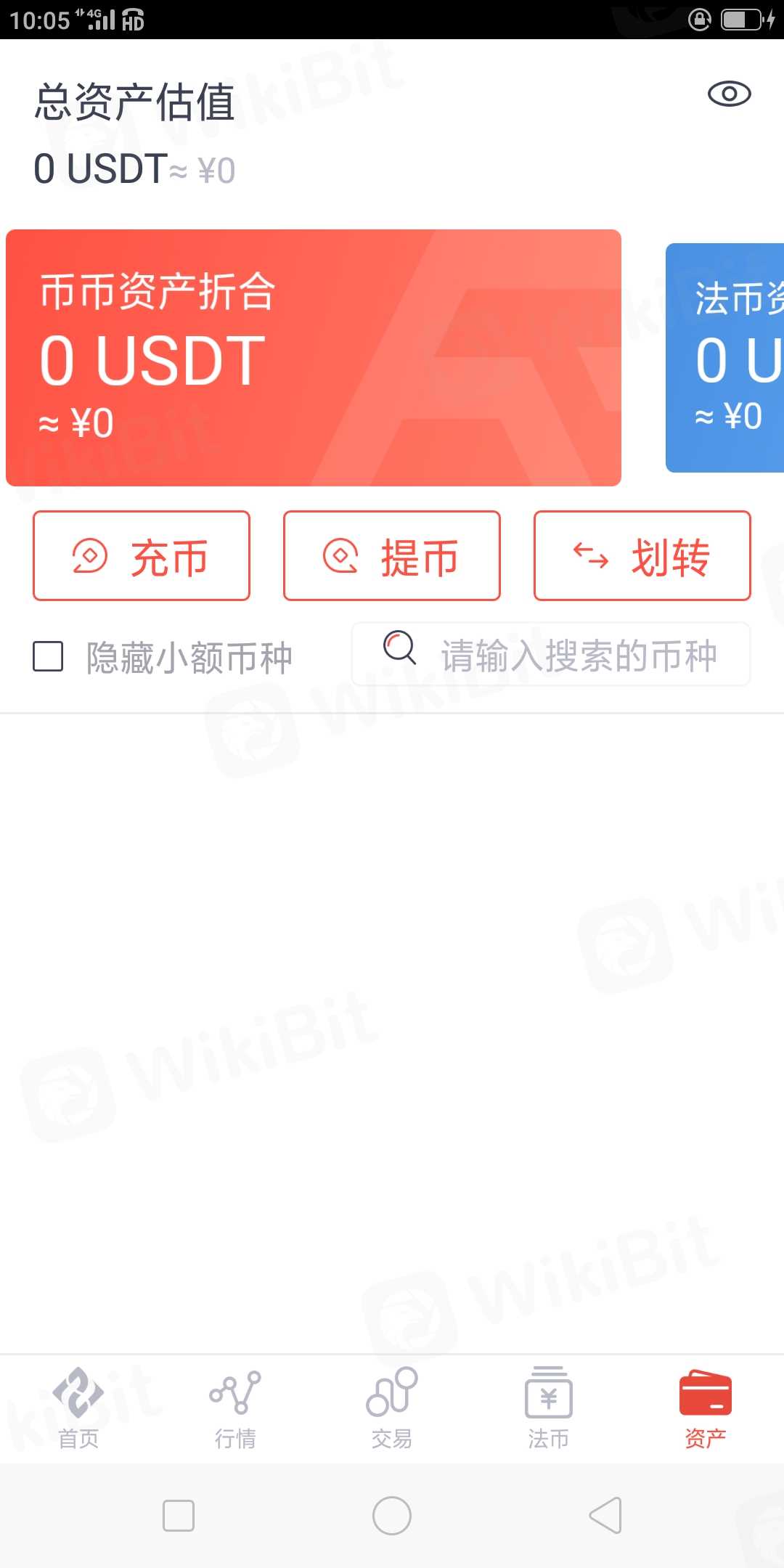784x1568 pixels.
Task: Check the 隐藏小额币种 checkbox
Action: pos(48,656)
